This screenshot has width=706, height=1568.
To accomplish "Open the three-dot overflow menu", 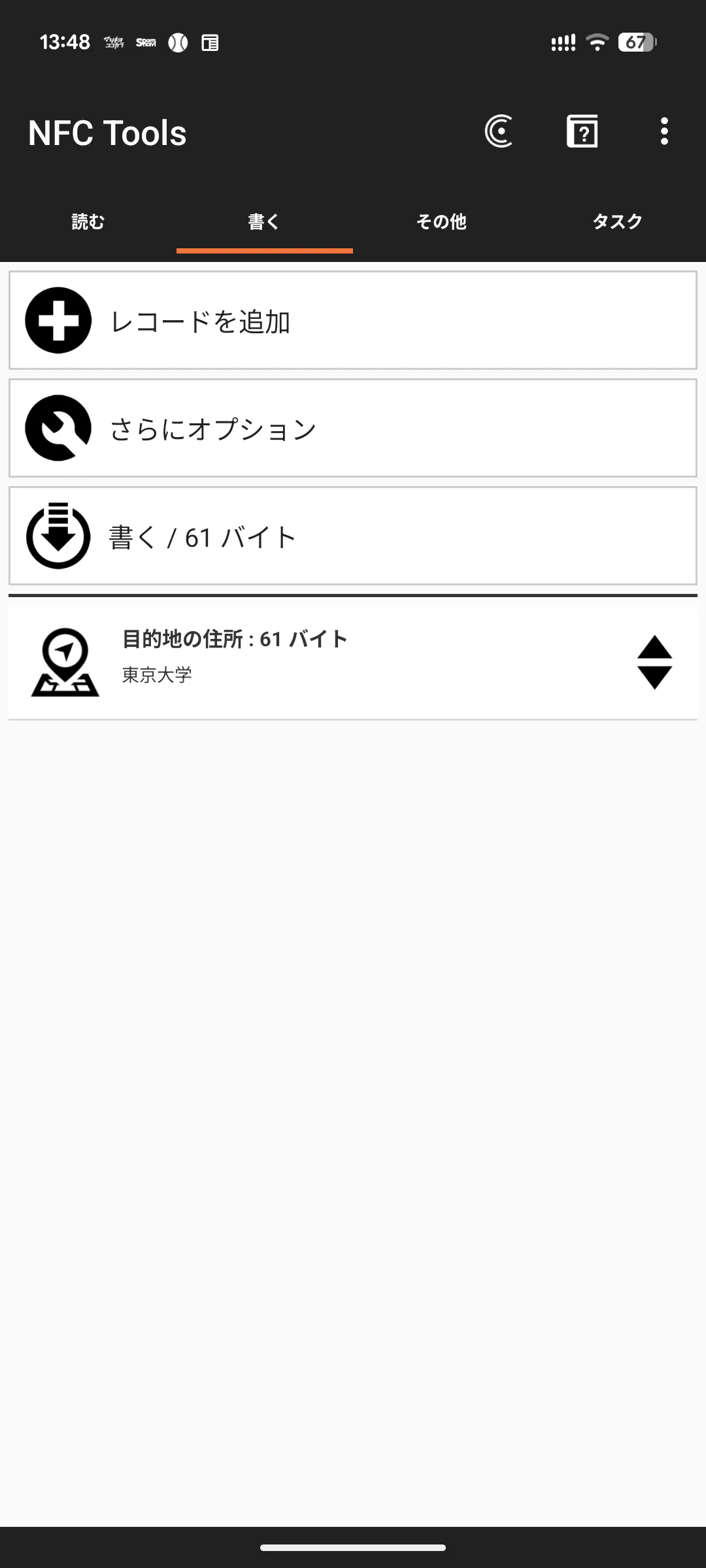I will [664, 132].
